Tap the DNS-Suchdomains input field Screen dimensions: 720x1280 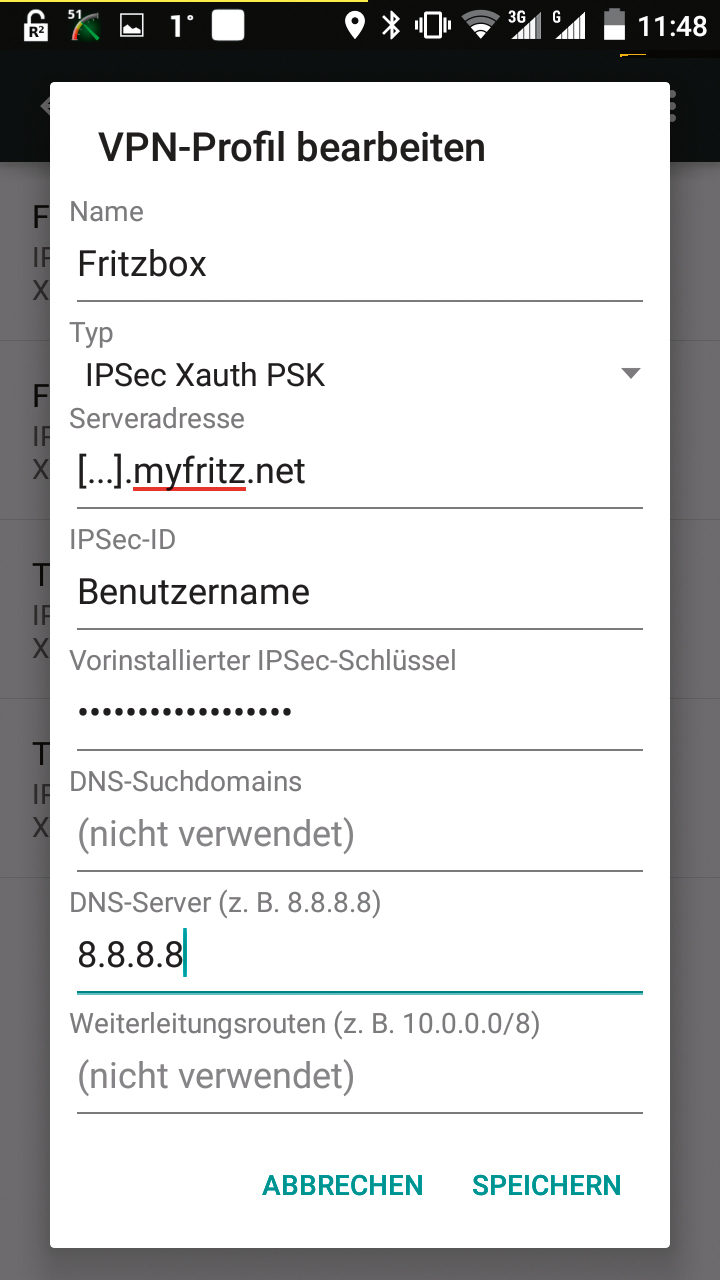pyautogui.click(x=359, y=834)
